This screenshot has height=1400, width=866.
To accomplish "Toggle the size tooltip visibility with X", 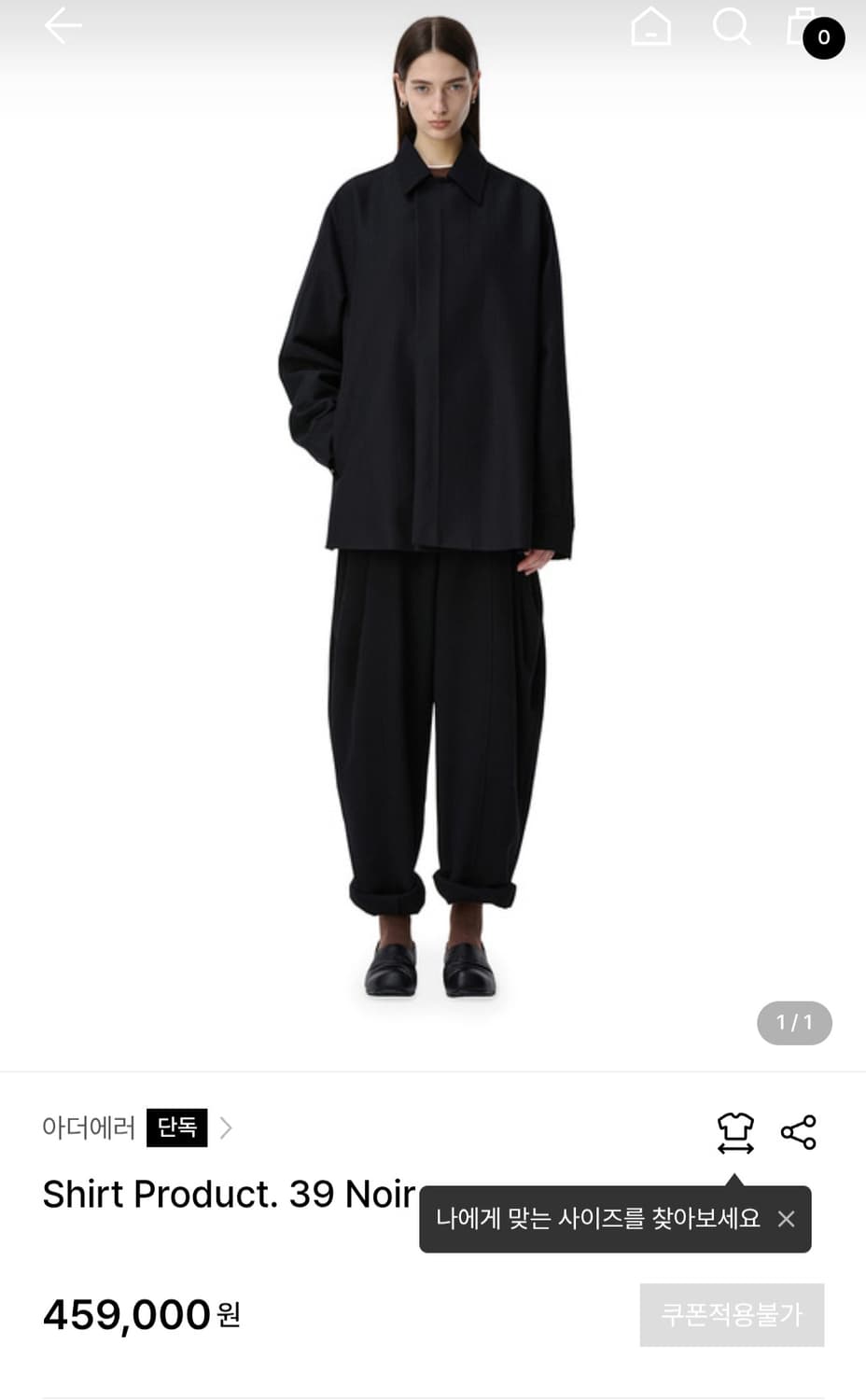I will [x=787, y=1218].
